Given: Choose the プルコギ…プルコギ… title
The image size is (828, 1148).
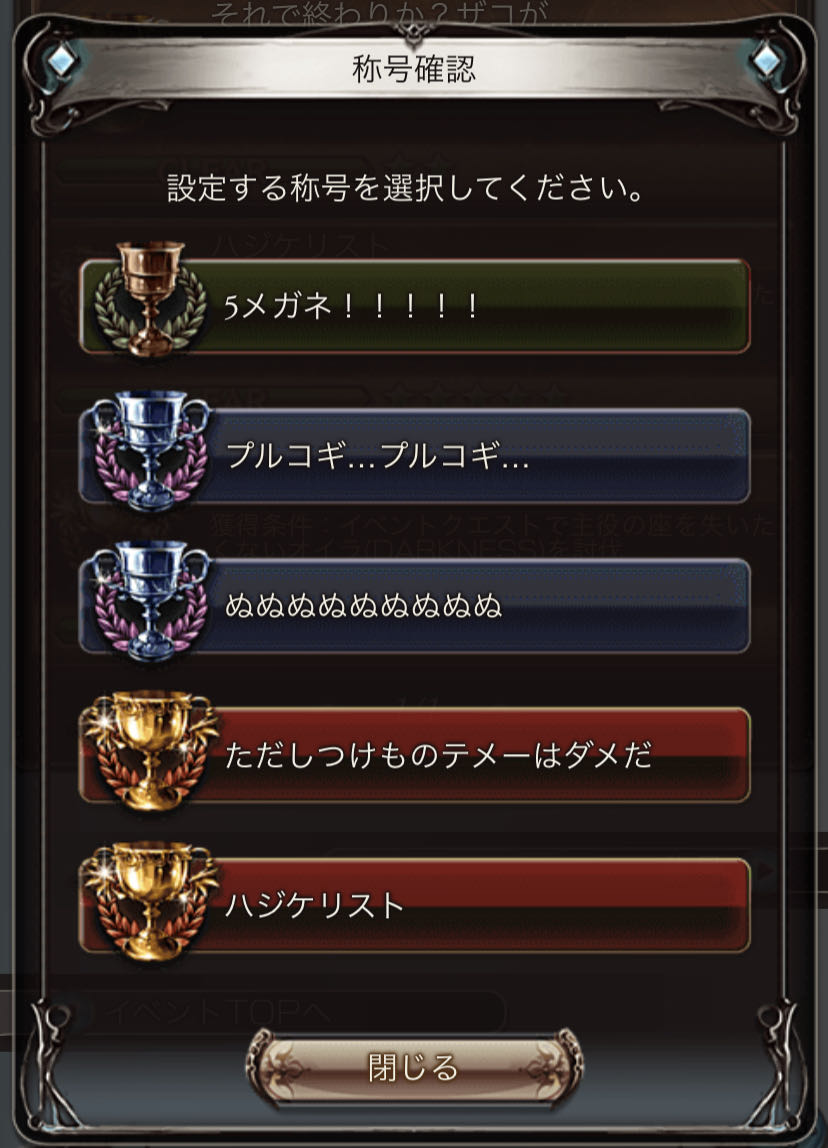Looking at the screenshot, I should pos(414,456).
